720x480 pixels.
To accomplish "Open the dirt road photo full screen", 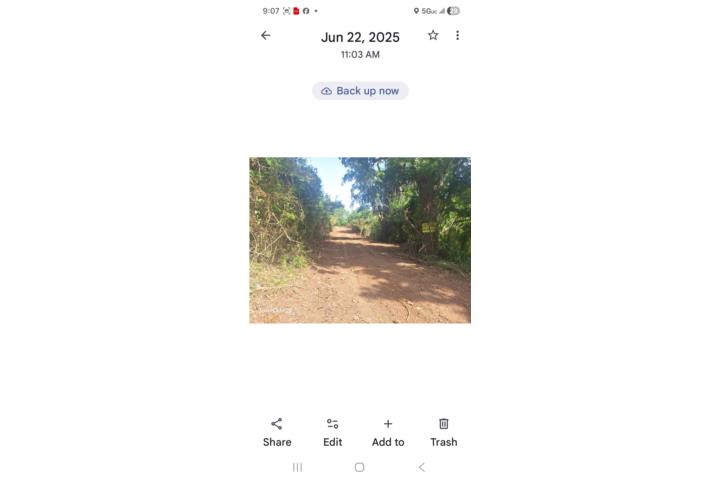I will point(360,240).
